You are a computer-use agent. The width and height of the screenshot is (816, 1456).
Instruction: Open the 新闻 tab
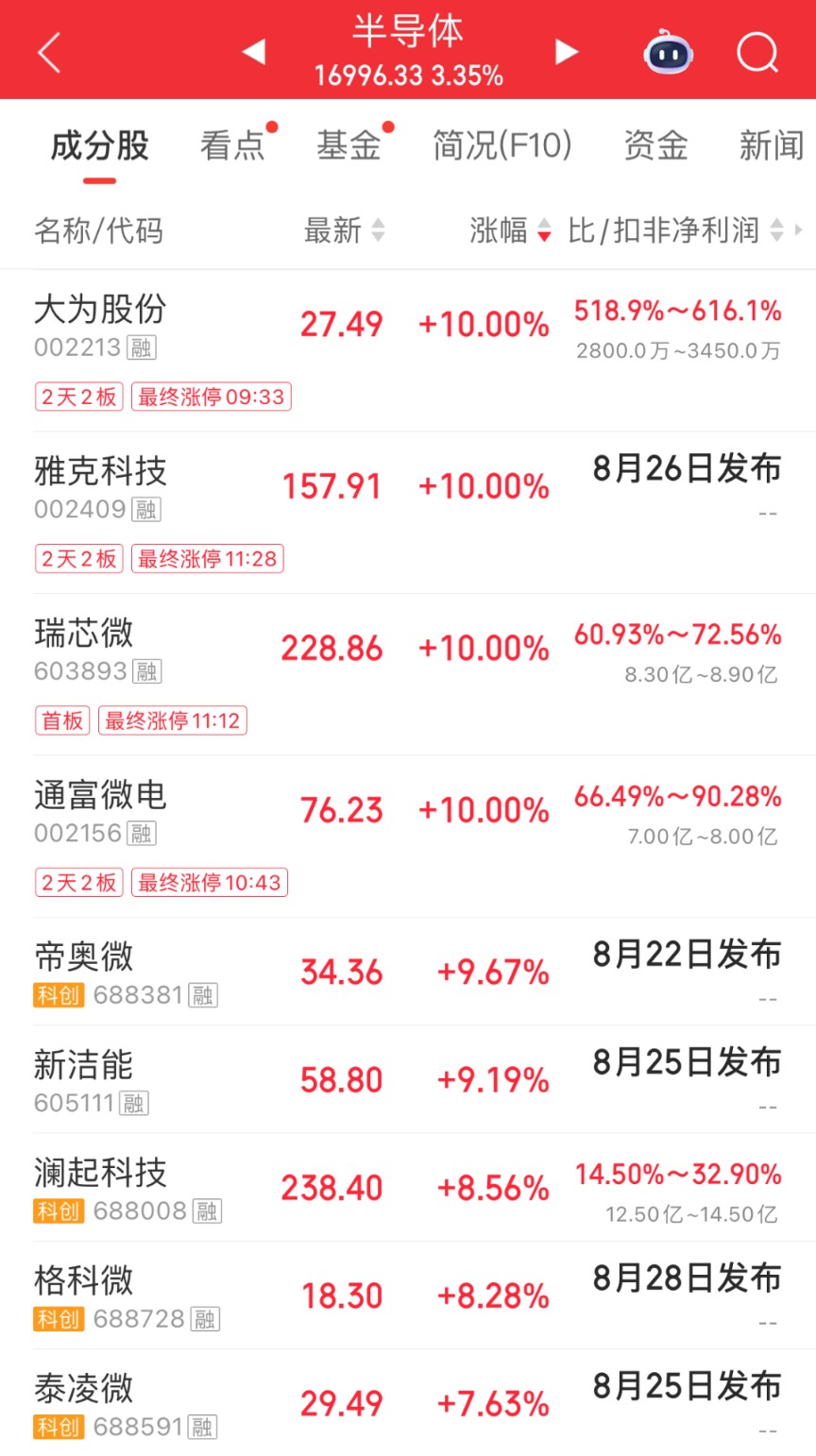click(772, 145)
